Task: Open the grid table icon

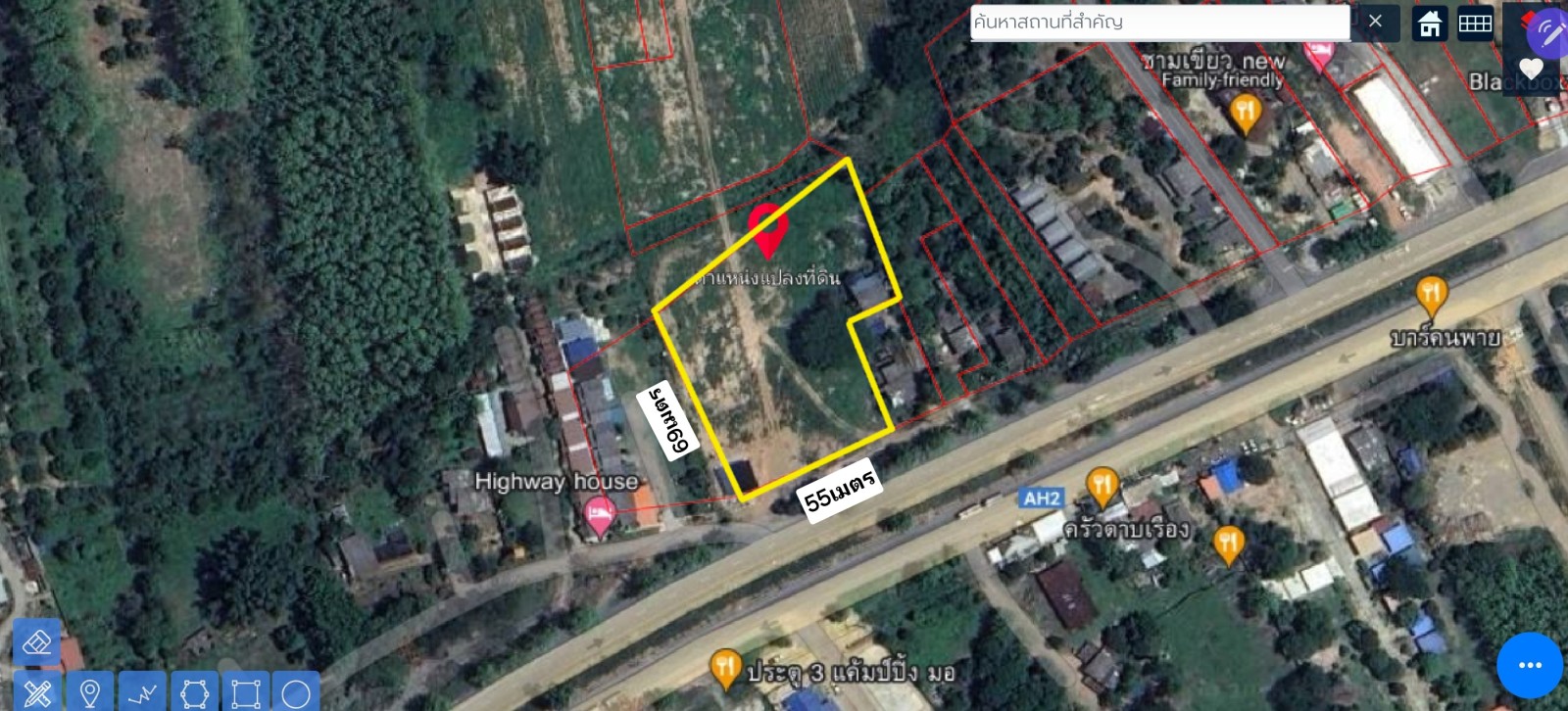Action: click(x=1475, y=23)
